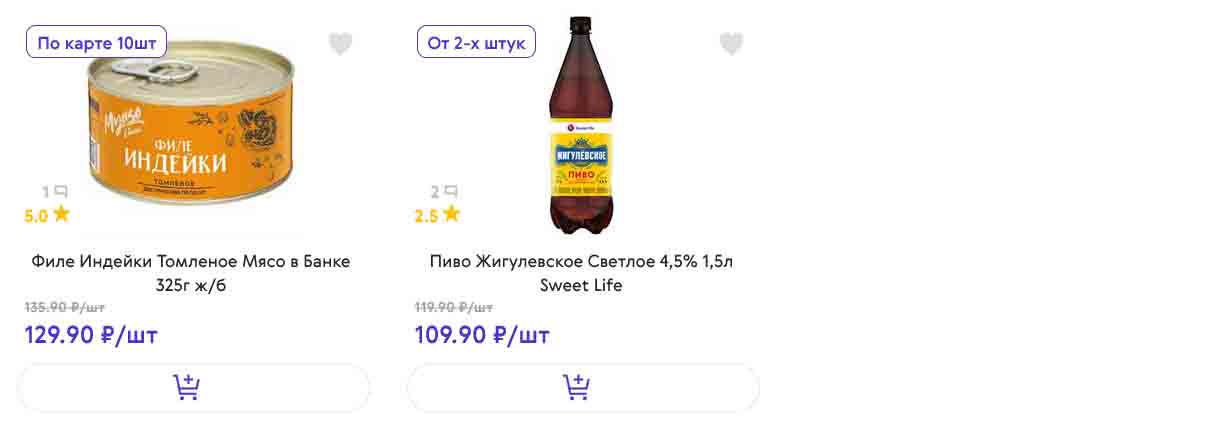Image resolution: width=1227 pixels, height=427 pixels.
Task: Add Филе Индейки Томленое to cart
Action: click(194, 388)
